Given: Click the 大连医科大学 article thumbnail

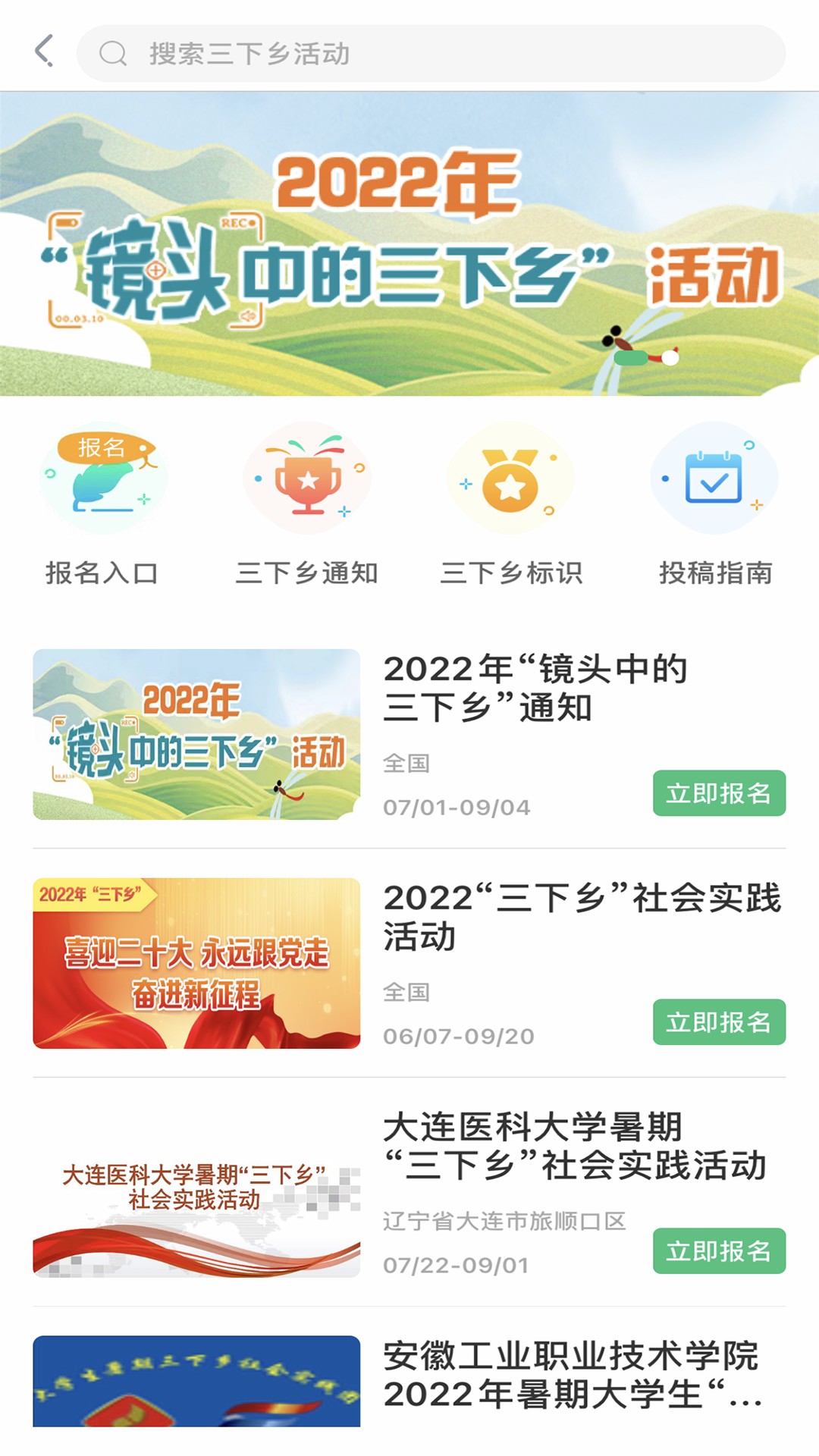Looking at the screenshot, I should 196,1191.
